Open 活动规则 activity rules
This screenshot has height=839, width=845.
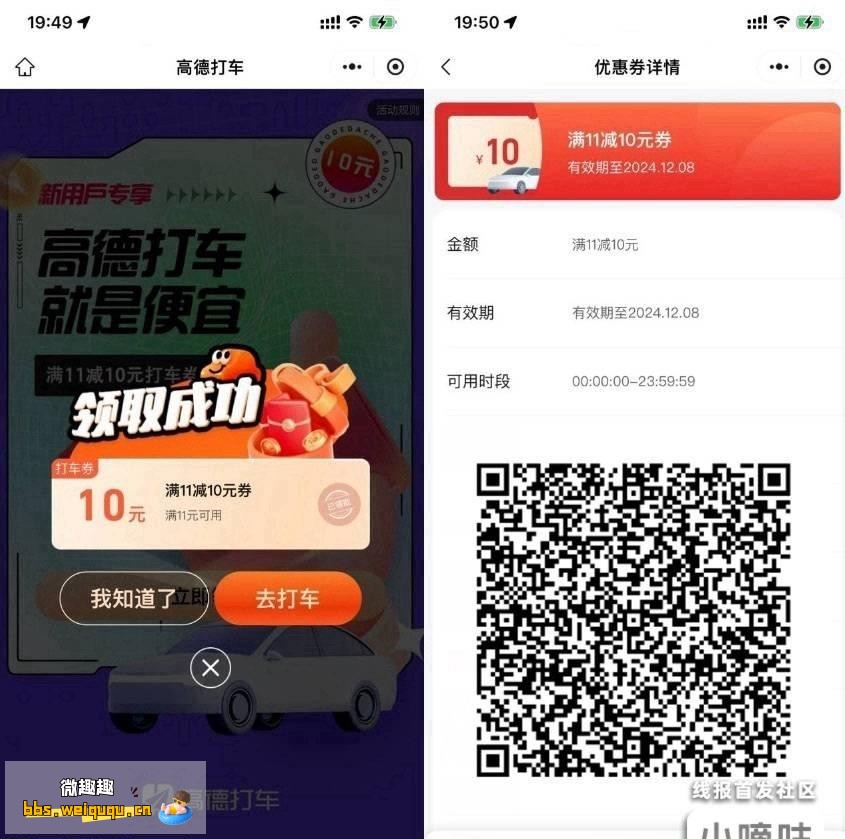(396, 110)
